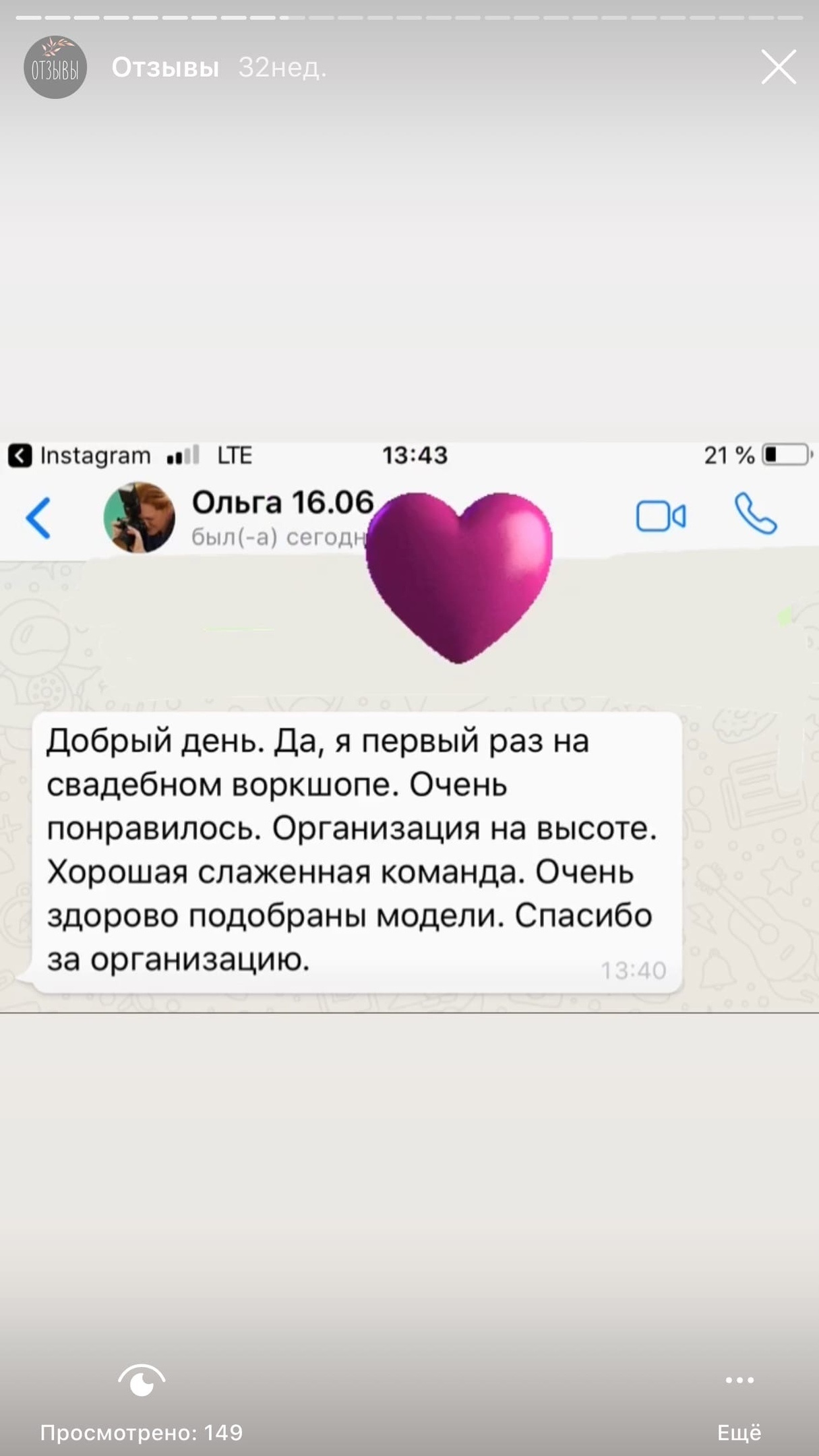Tap the LTE network label
The height and width of the screenshot is (1456, 819).
[235, 454]
